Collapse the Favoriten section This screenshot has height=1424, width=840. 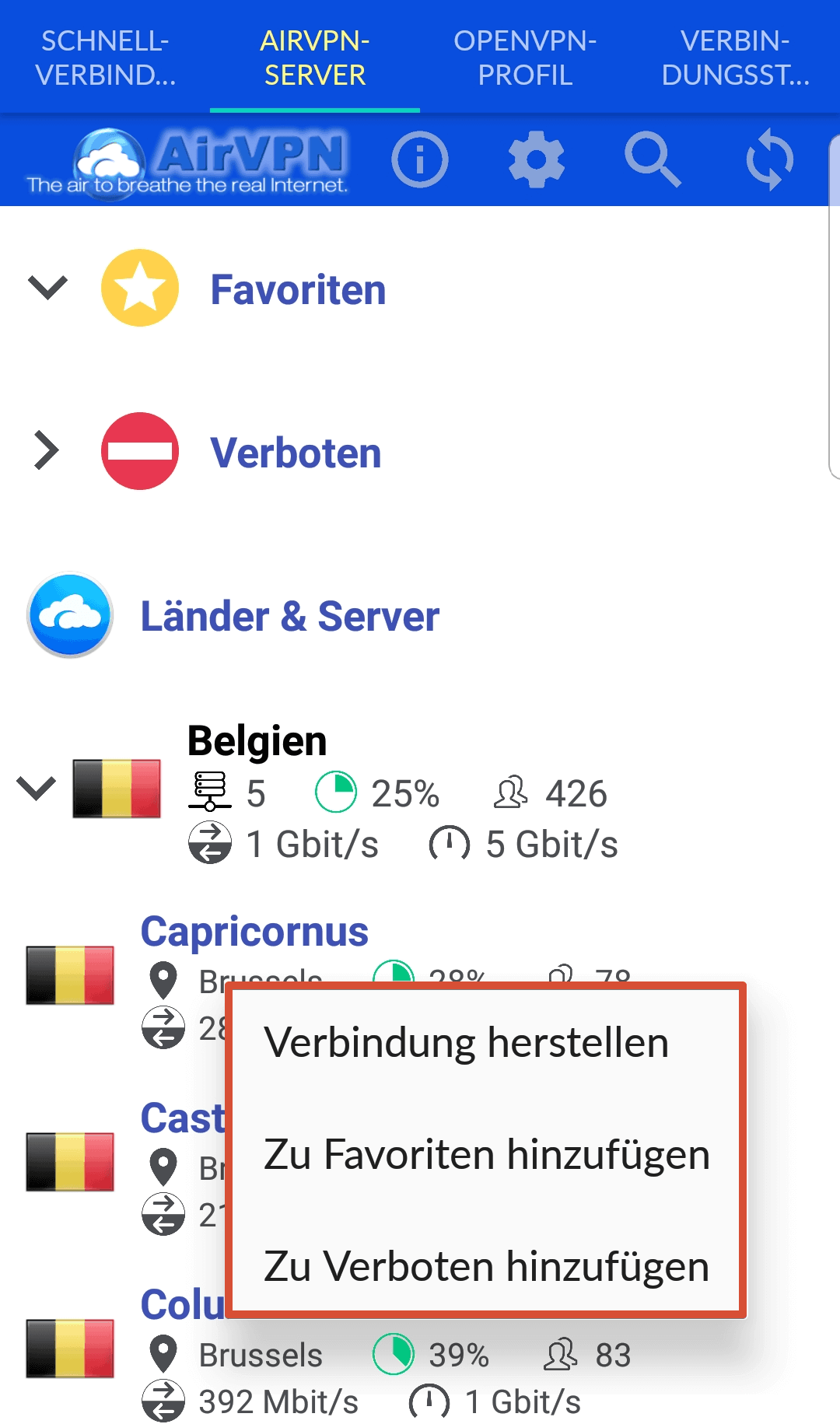tap(48, 288)
